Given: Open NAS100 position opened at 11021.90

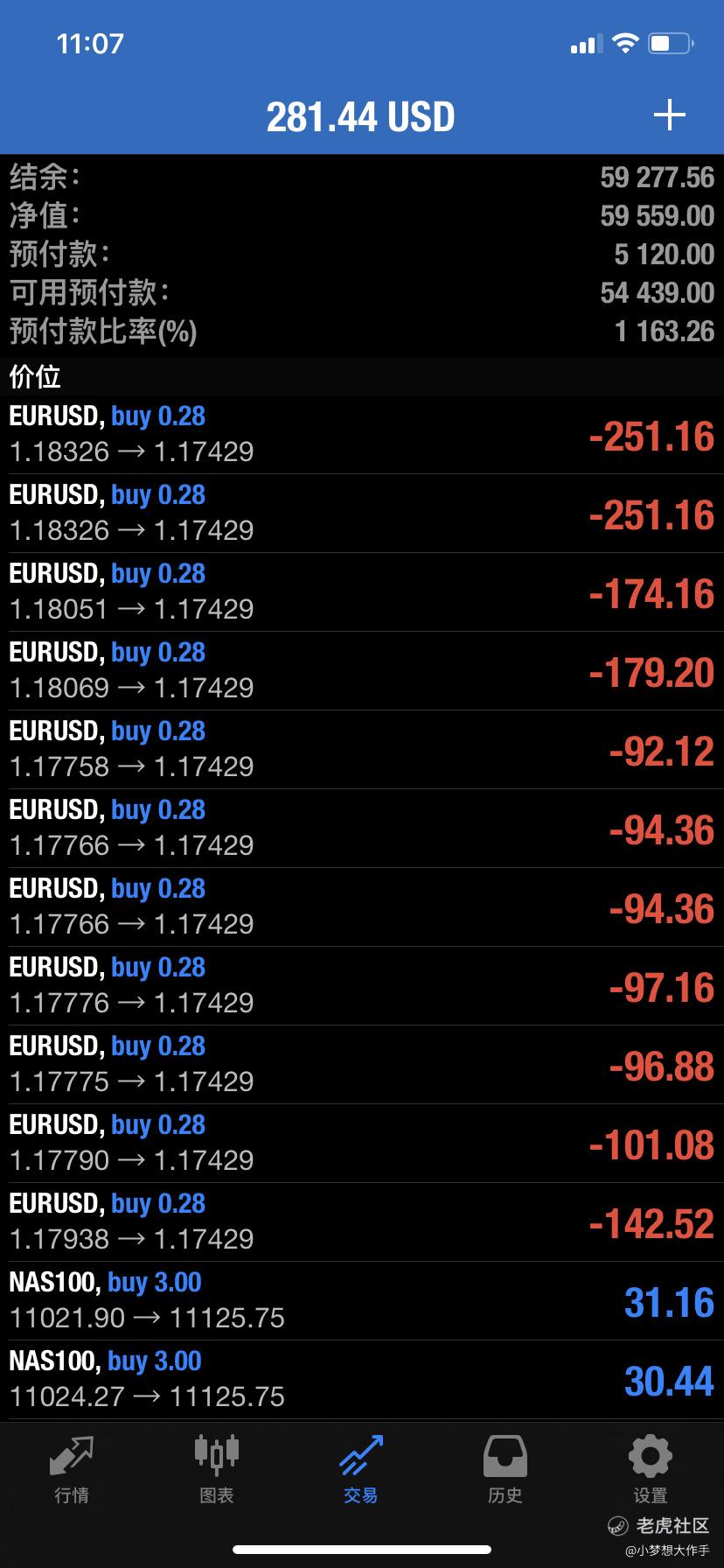Looking at the screenshot, I should pyautogui.click(x=362, y=1301).
